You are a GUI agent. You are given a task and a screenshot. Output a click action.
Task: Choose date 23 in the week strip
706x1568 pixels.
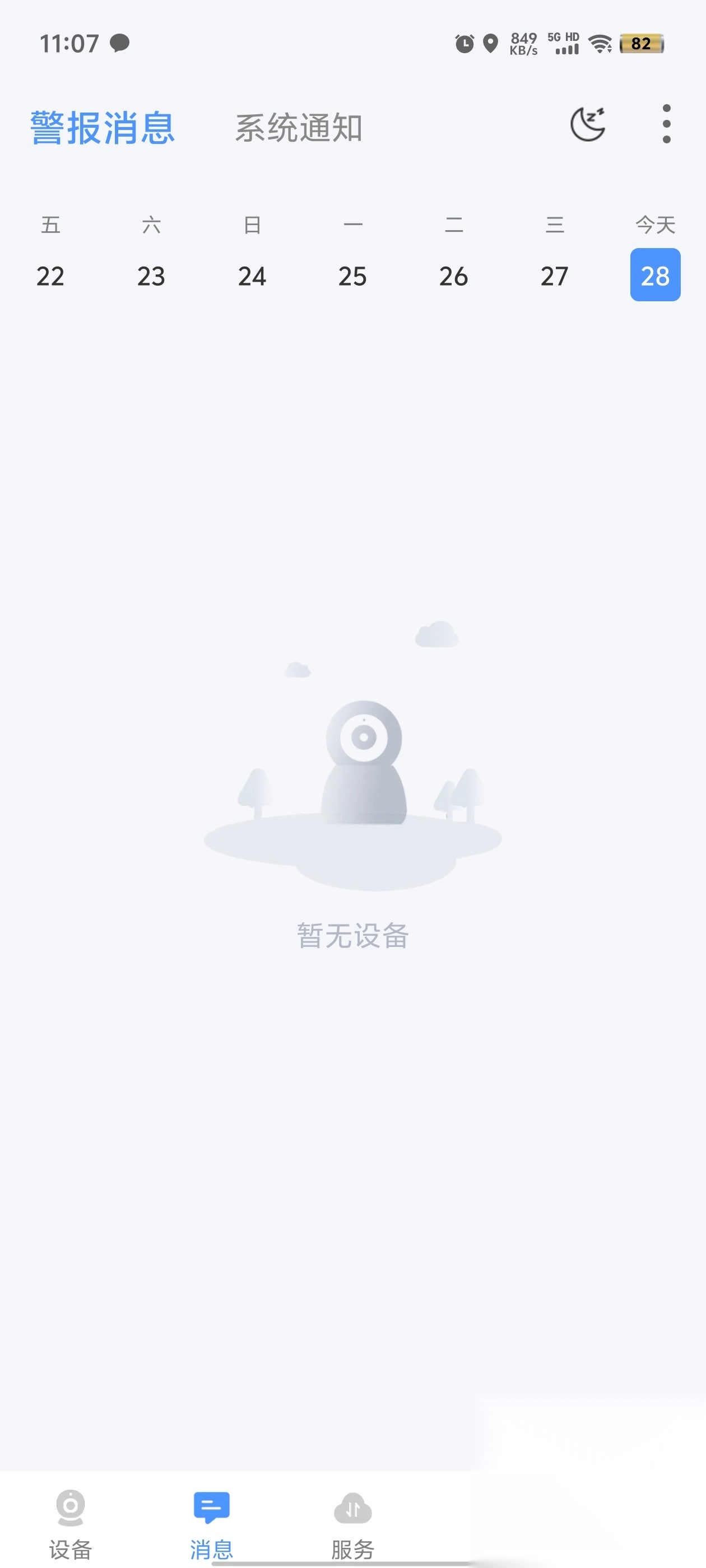coord(151,275)
